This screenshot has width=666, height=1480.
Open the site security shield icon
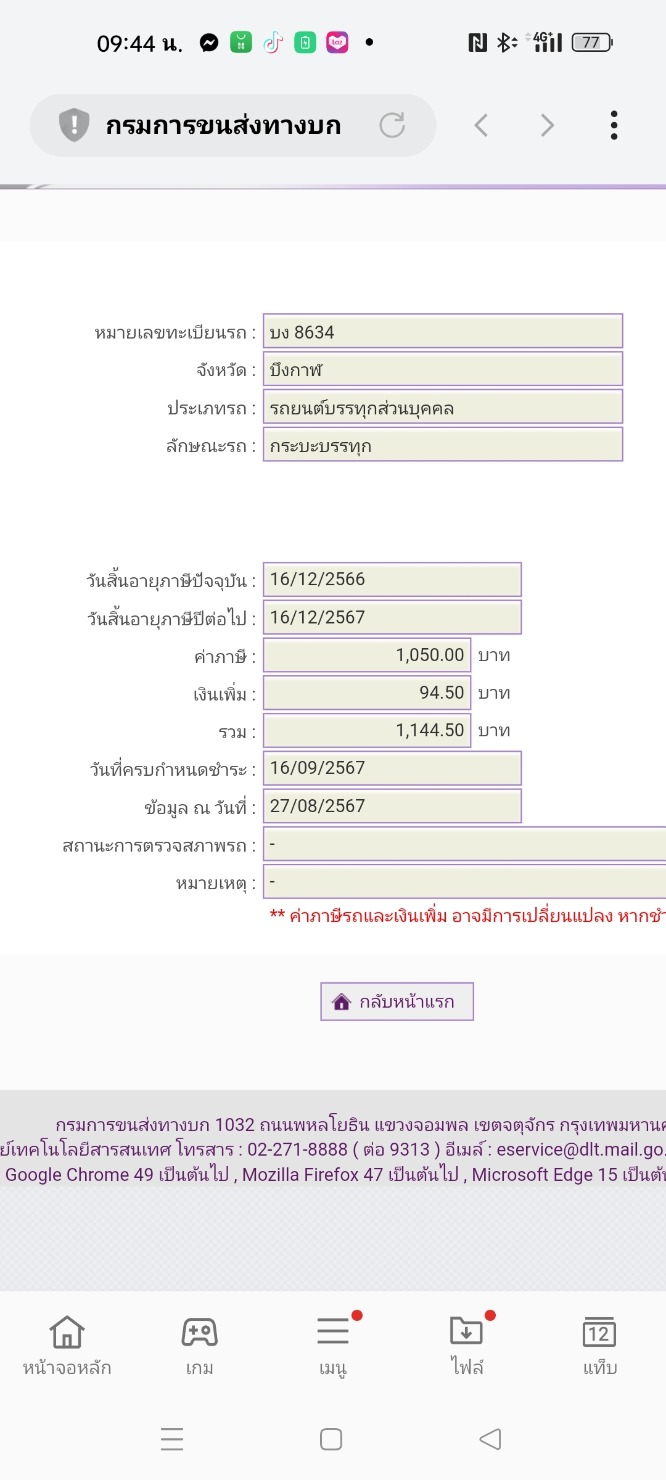click(74, 125)
